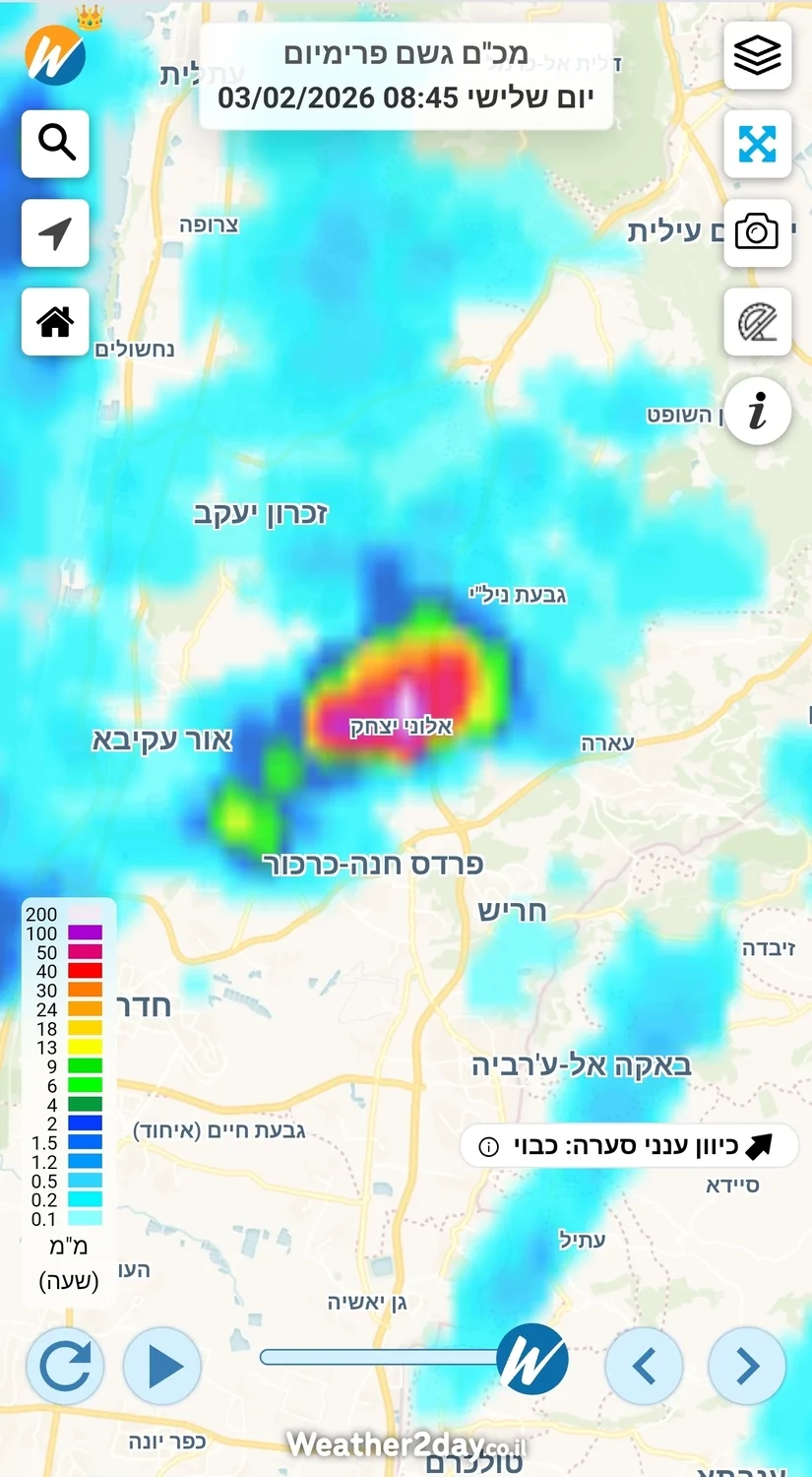This screenshot has height=1477, width=812.
Task: Tap the home icon button
Action: [x=55, y=322]
